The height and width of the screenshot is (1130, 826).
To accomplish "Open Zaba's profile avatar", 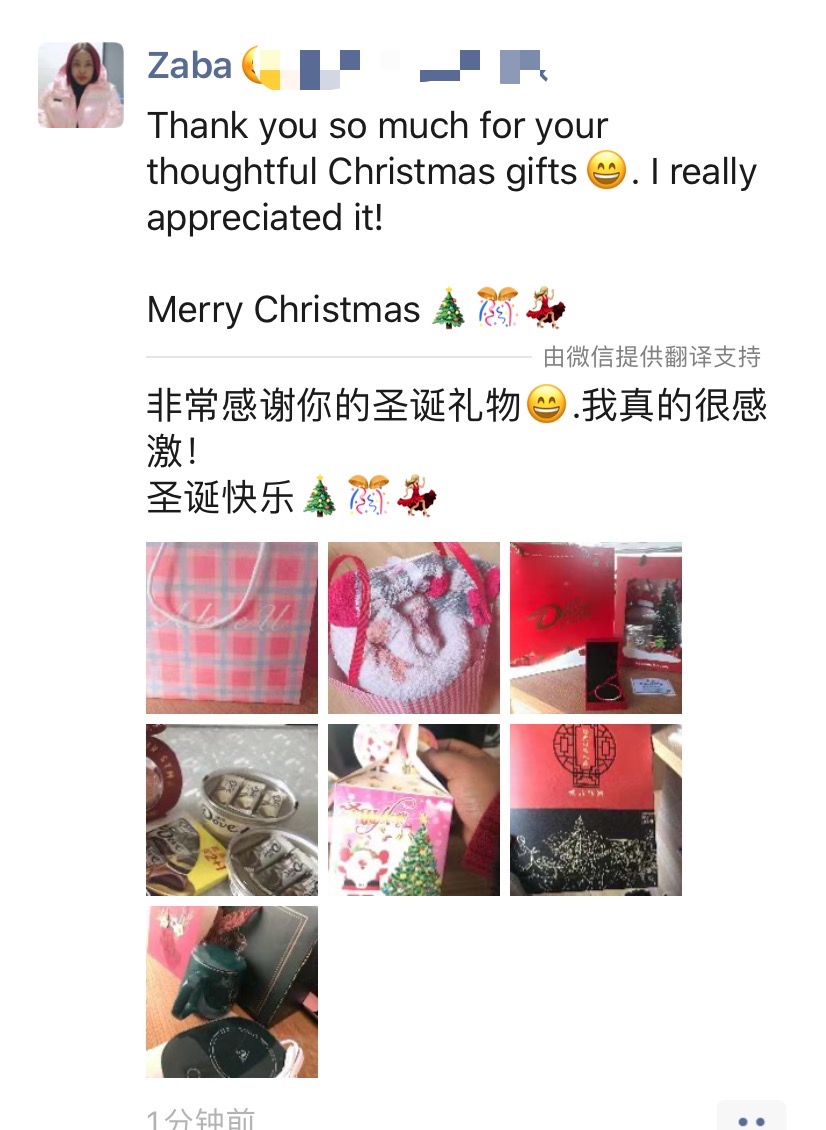I will (81, 85).
